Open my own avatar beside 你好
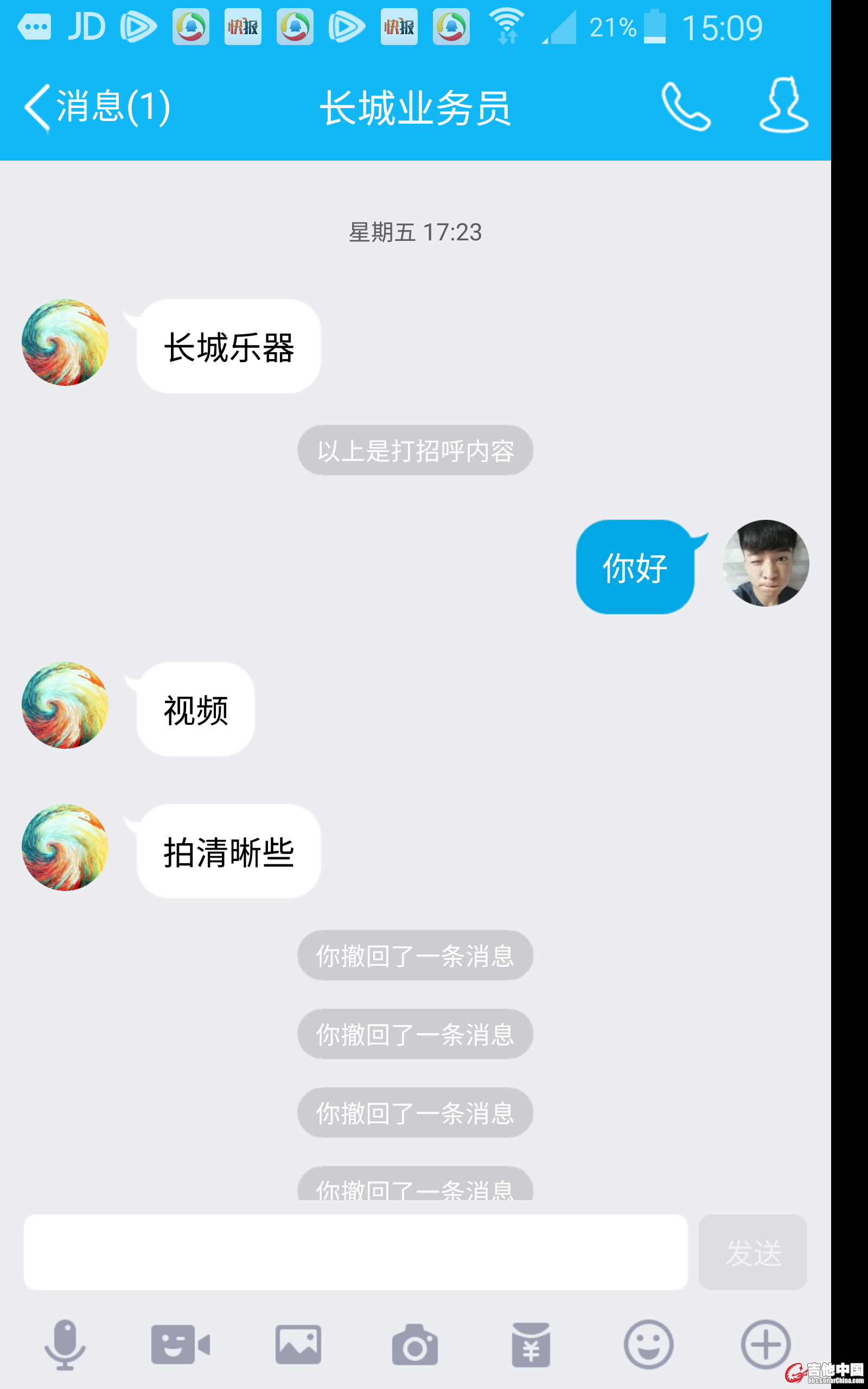The height and width of the screenshot is (1389, 868). click(765, 563)
